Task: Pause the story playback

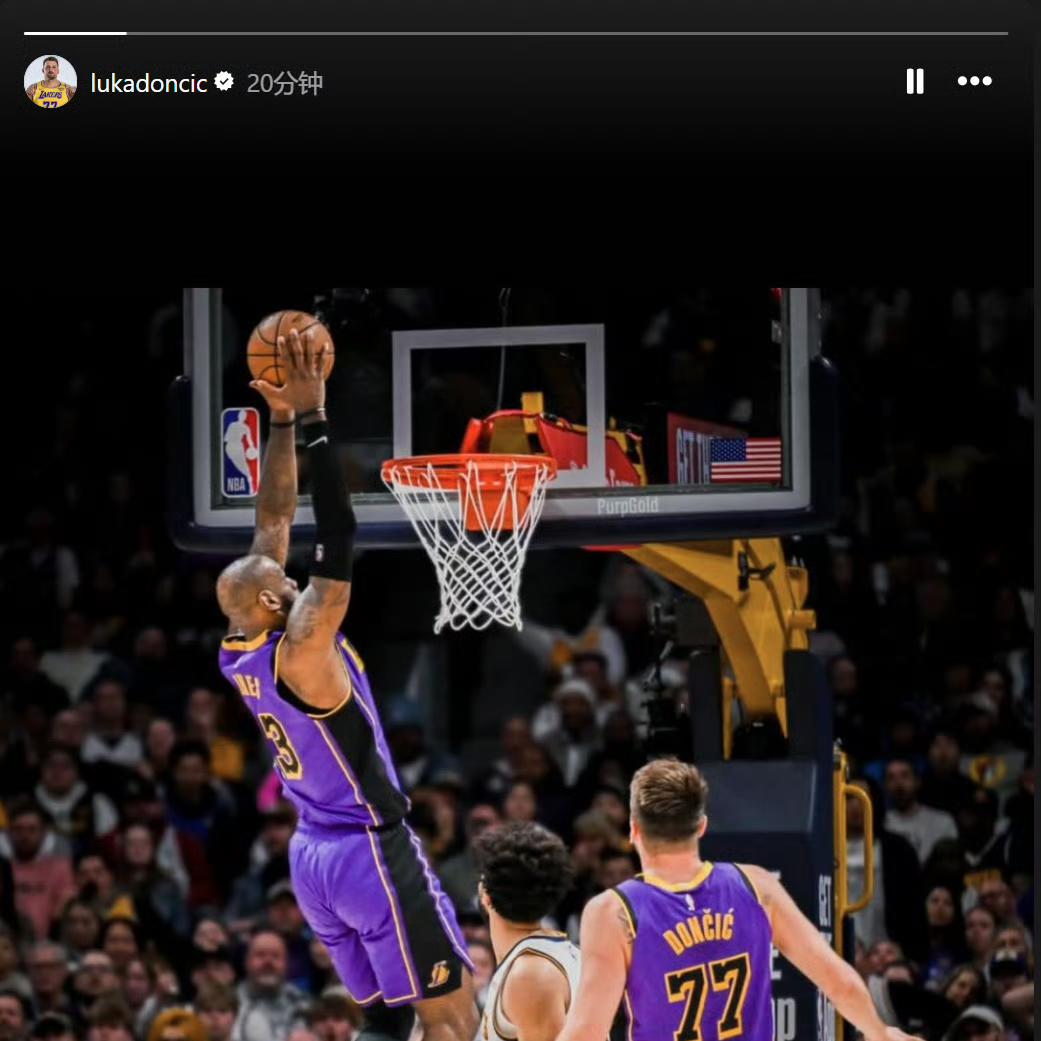Action: [914, 82]
